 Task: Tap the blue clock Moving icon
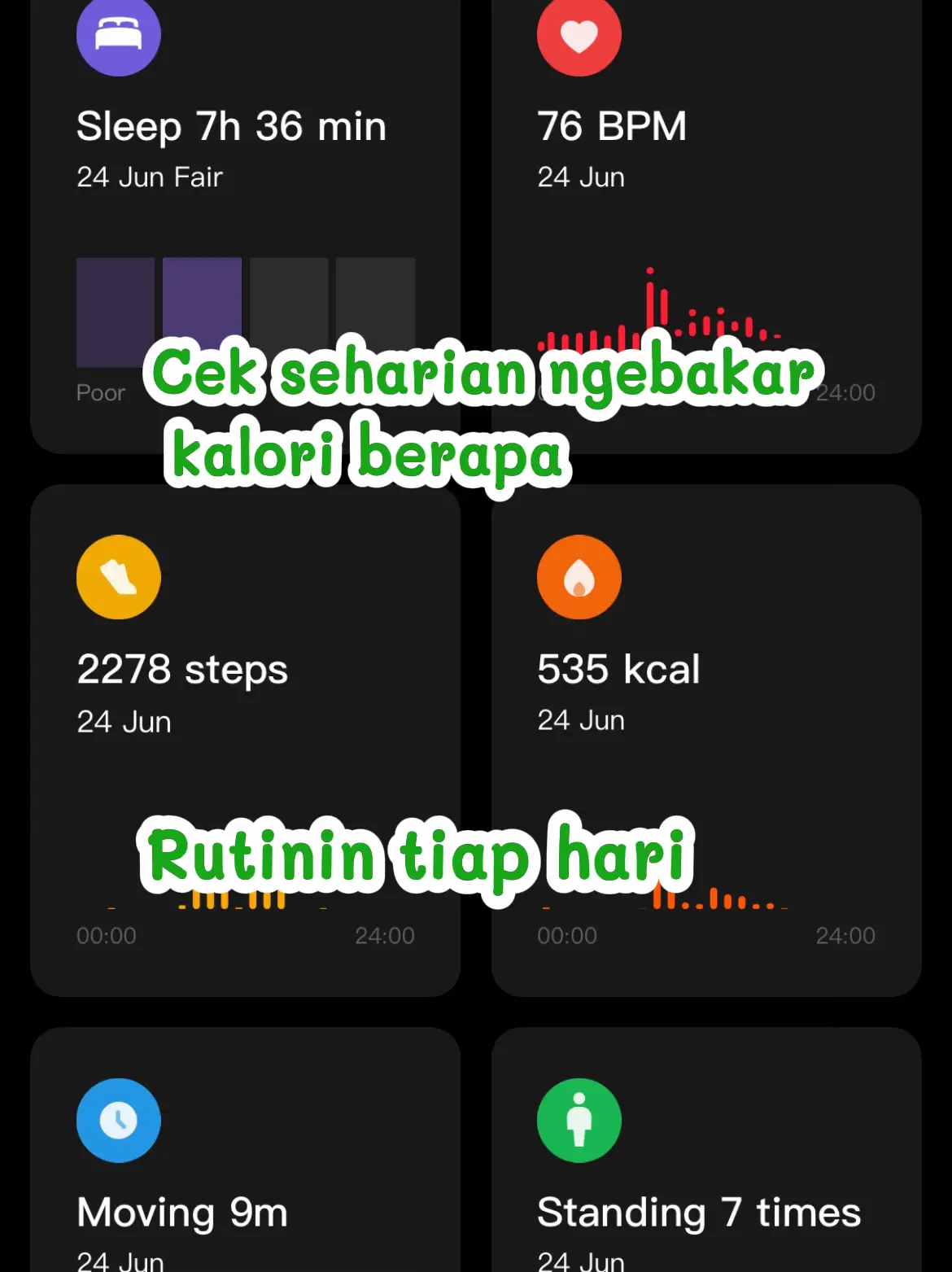click(x=119, y=1121)
